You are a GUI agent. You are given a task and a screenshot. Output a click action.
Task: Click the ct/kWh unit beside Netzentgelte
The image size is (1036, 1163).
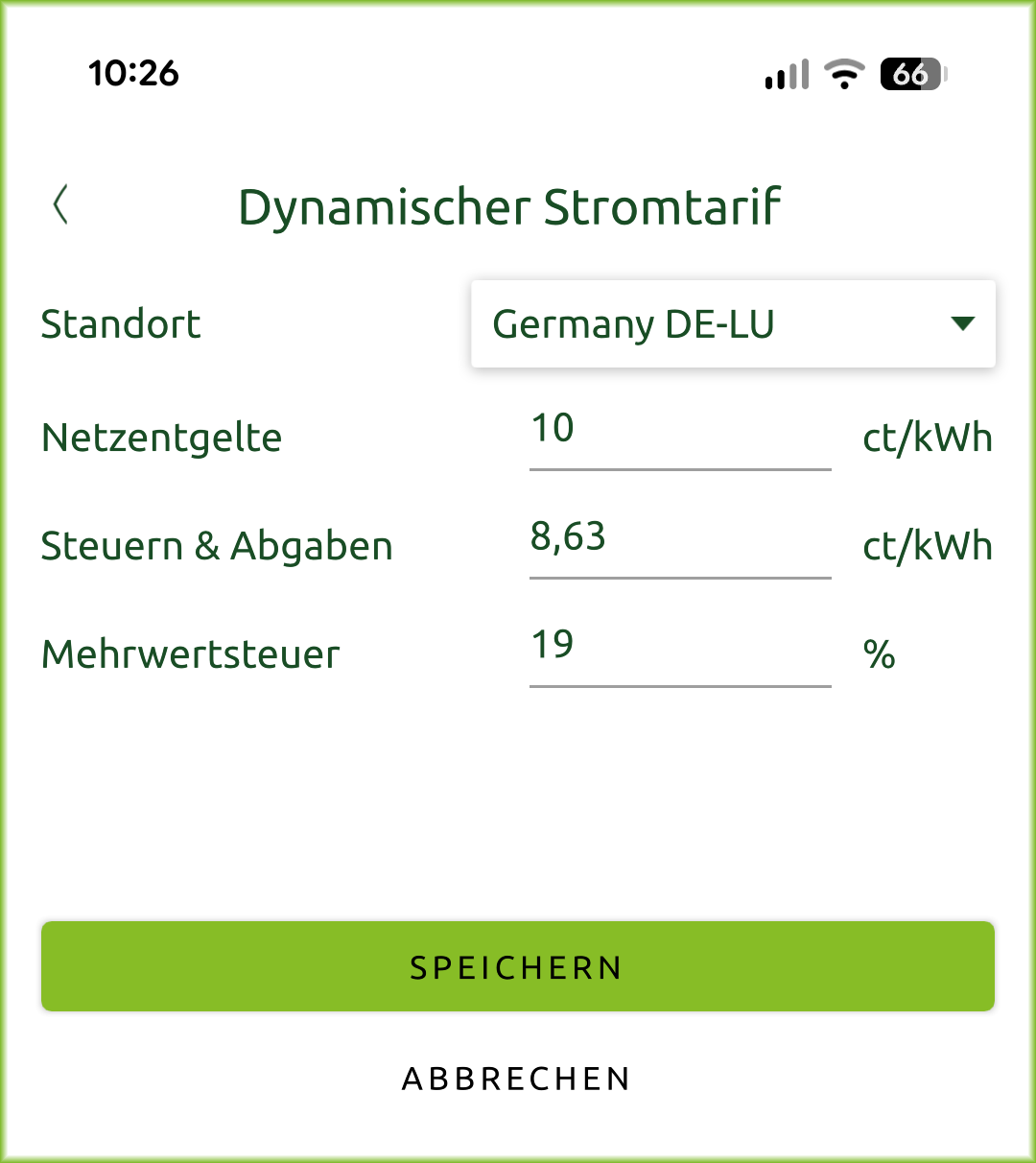pyautogui.click(x=928, y=437)
